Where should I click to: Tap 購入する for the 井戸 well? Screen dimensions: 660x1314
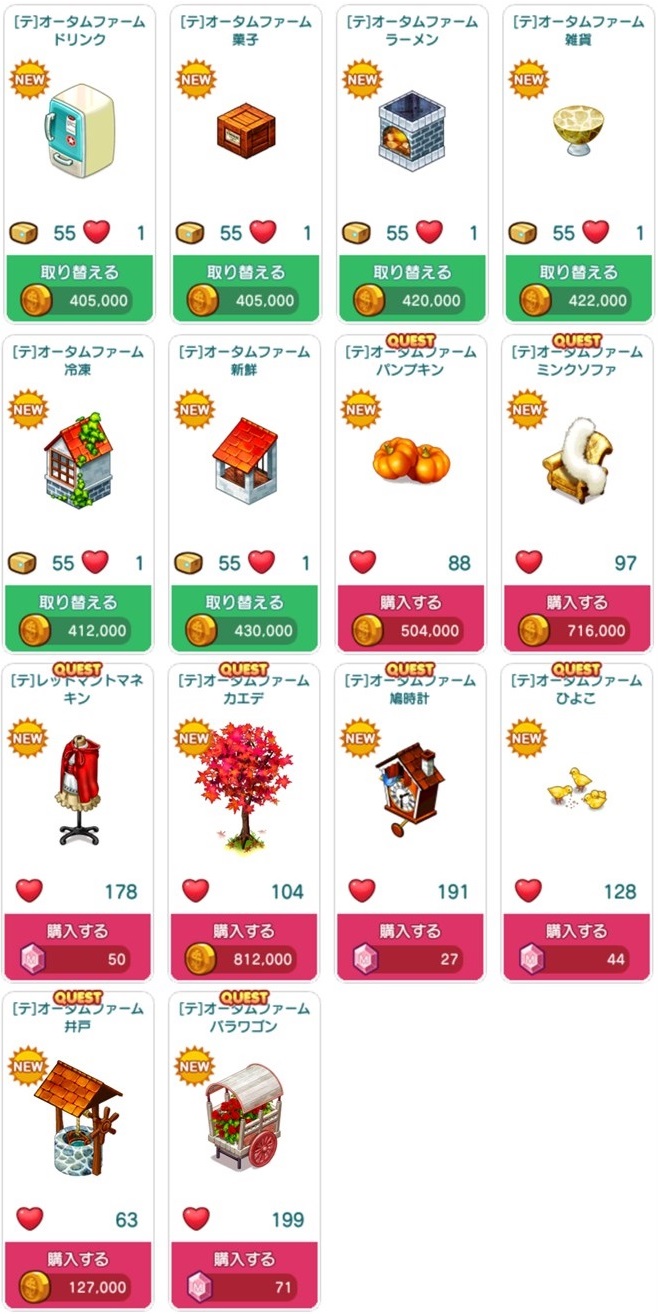pyautogui.click(x=79, y=1274)
